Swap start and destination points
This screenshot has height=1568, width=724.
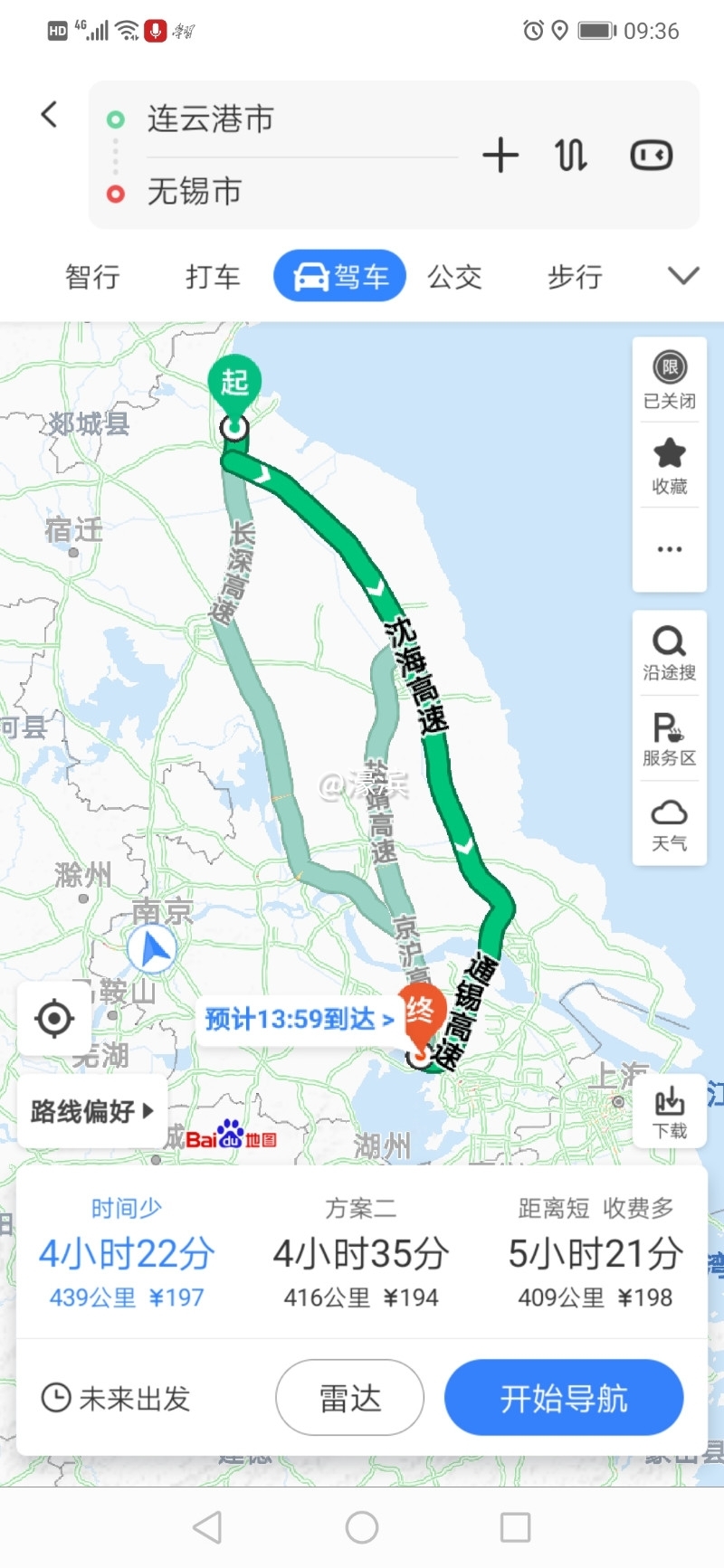pyautogui.click(x=571, y=156)
